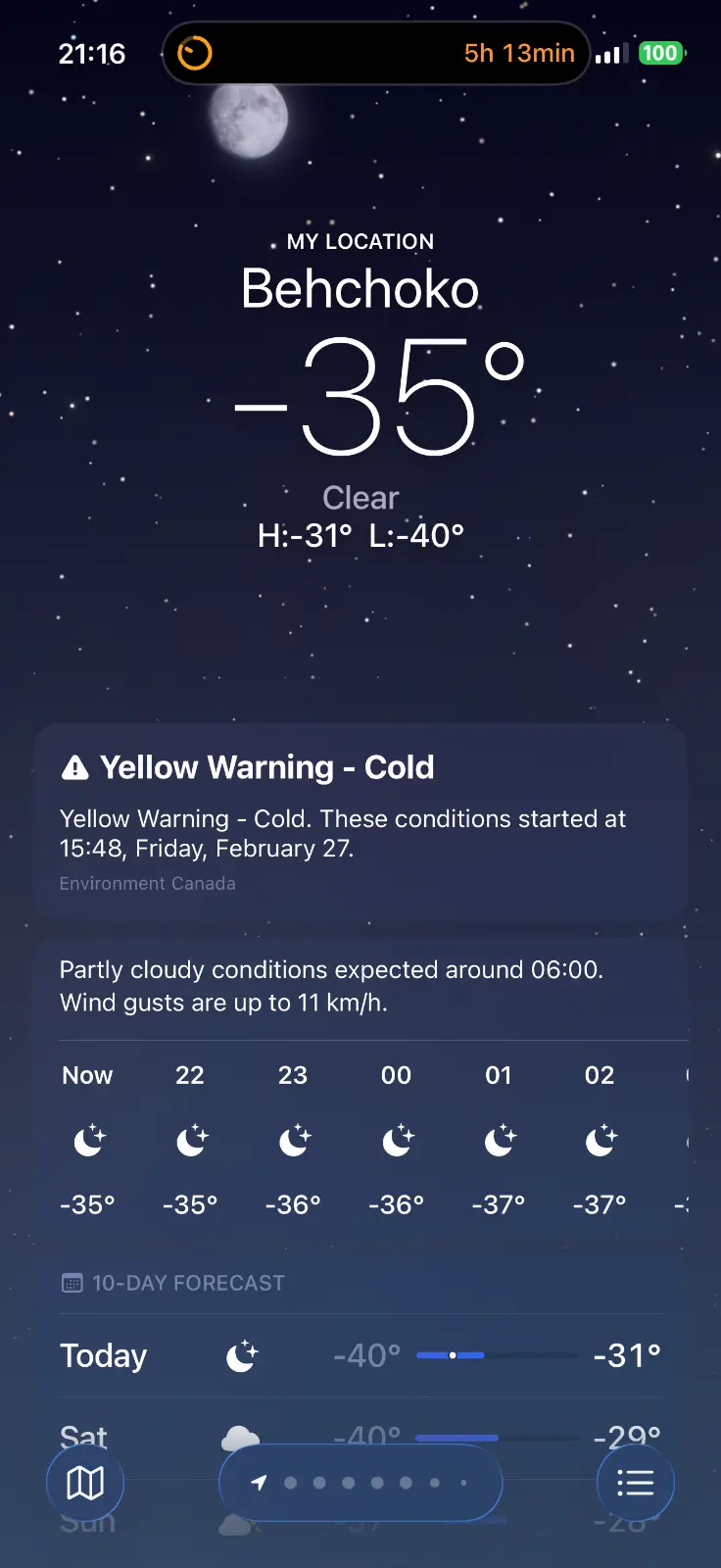Open the weather map
The image size is (721, 1568).
(x=85, y=1483)
